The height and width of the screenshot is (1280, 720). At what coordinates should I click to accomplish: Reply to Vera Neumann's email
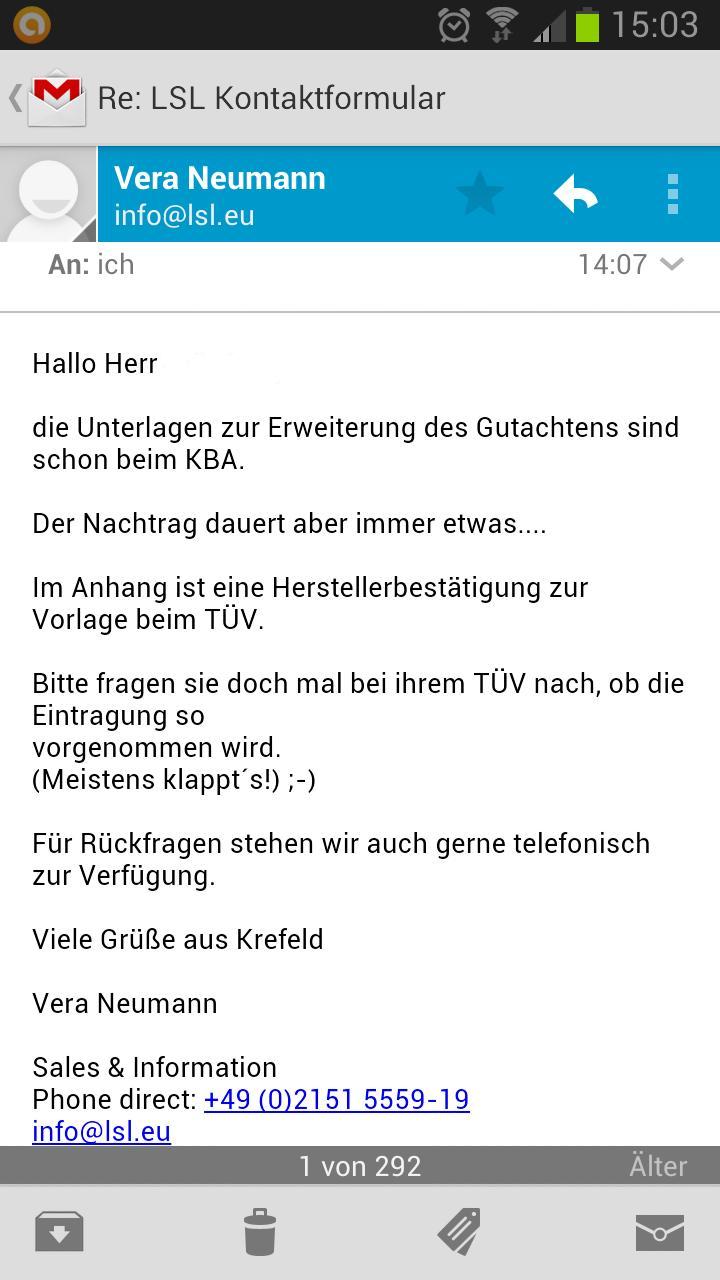coord(576,194)
